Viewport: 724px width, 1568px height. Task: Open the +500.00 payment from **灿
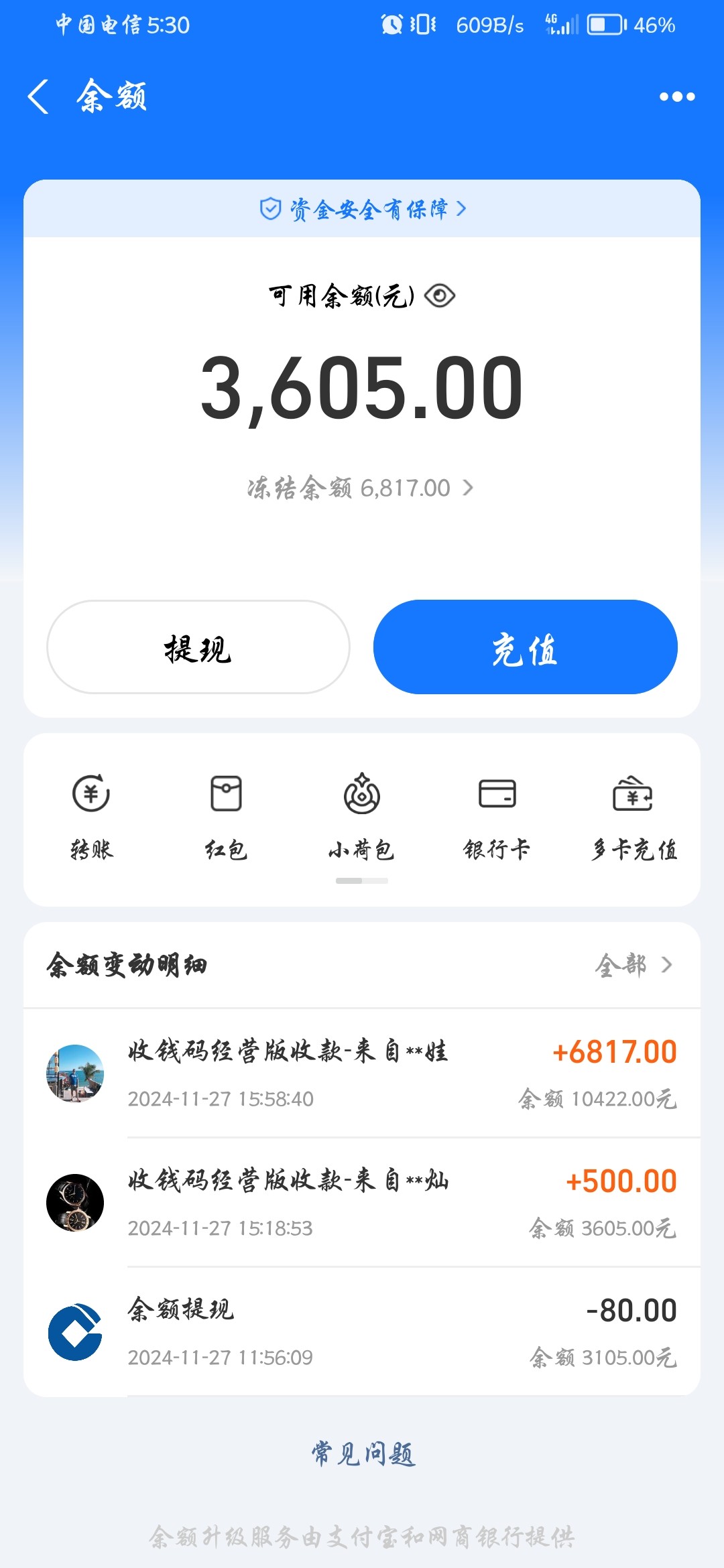tap(362, 1203)
